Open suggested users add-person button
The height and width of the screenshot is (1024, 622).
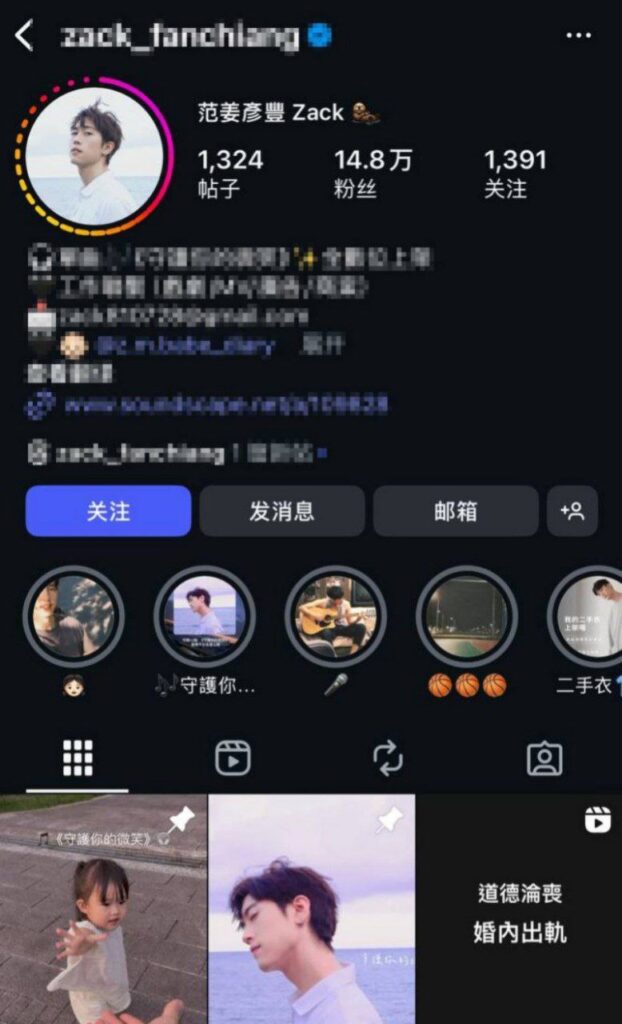click(572, 511)
